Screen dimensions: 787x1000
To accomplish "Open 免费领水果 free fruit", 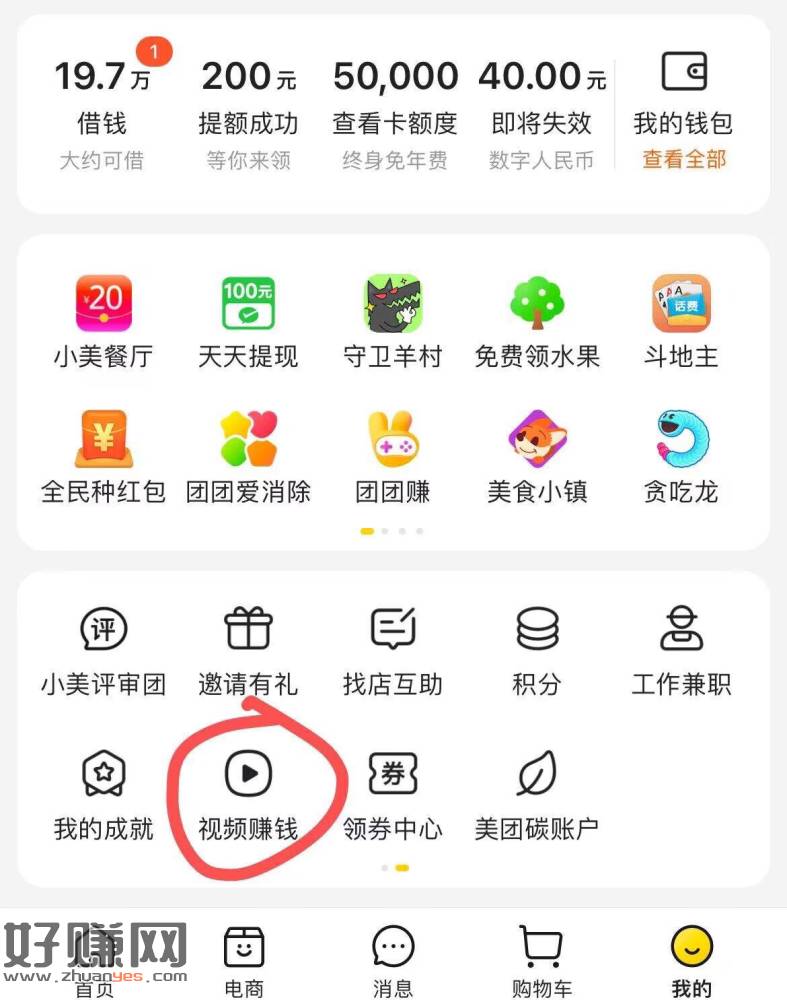I will 537,320.
